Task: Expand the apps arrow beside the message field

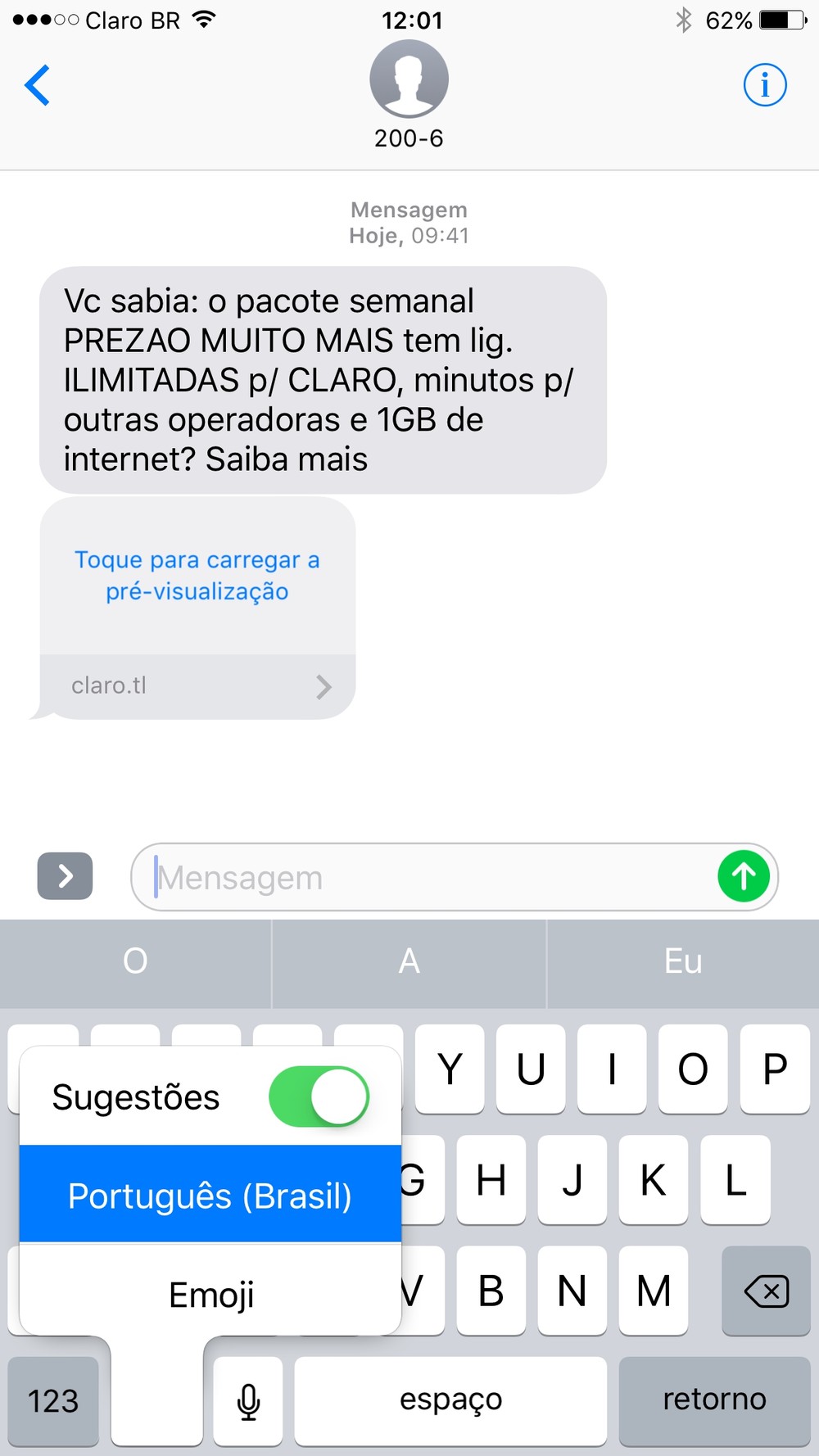Action: pos(65,876)
